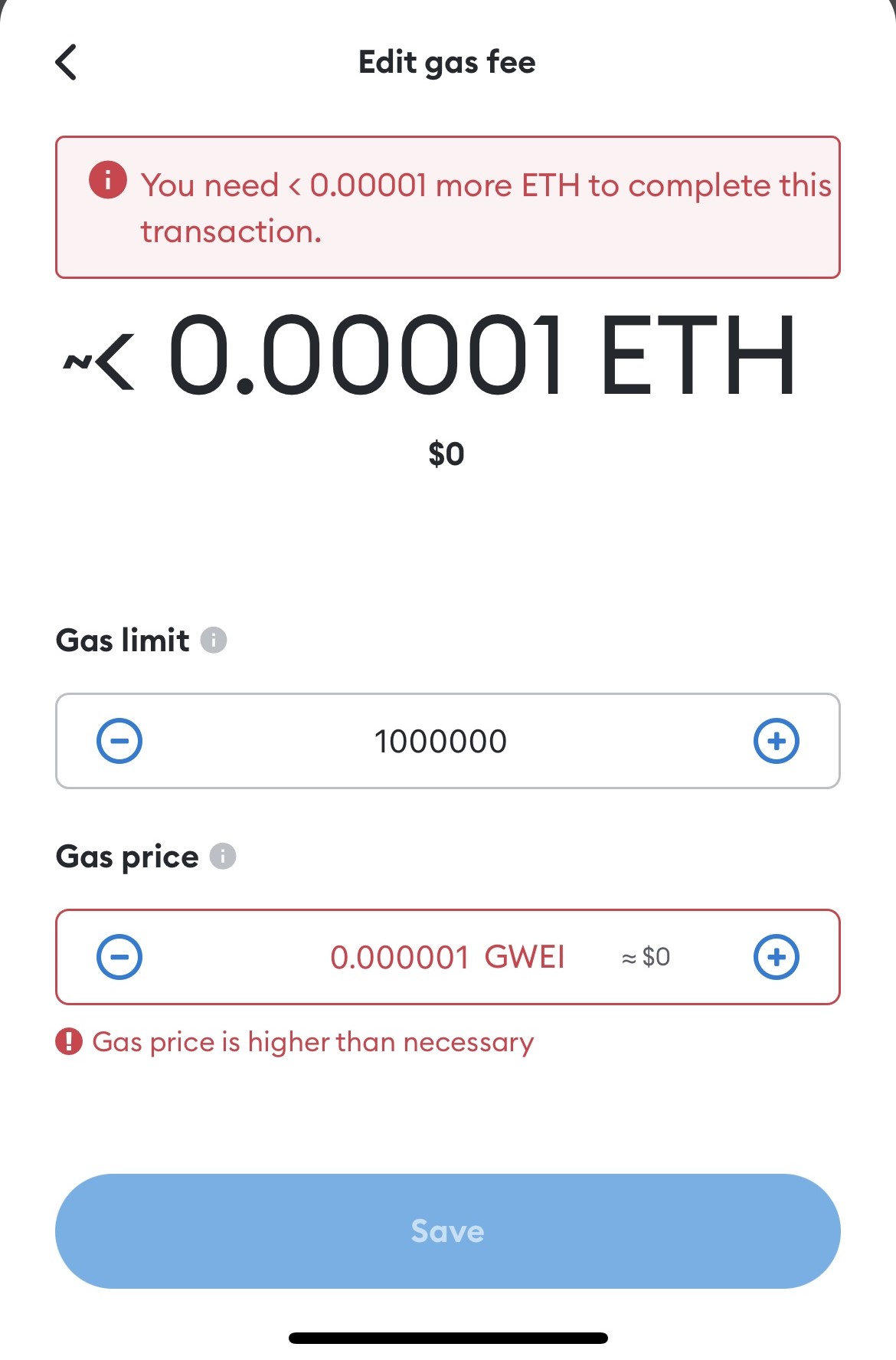Open the Gas price info tooltip
Image resolution: width=896 pixels, height=1360 pixels.
(221, 856)
